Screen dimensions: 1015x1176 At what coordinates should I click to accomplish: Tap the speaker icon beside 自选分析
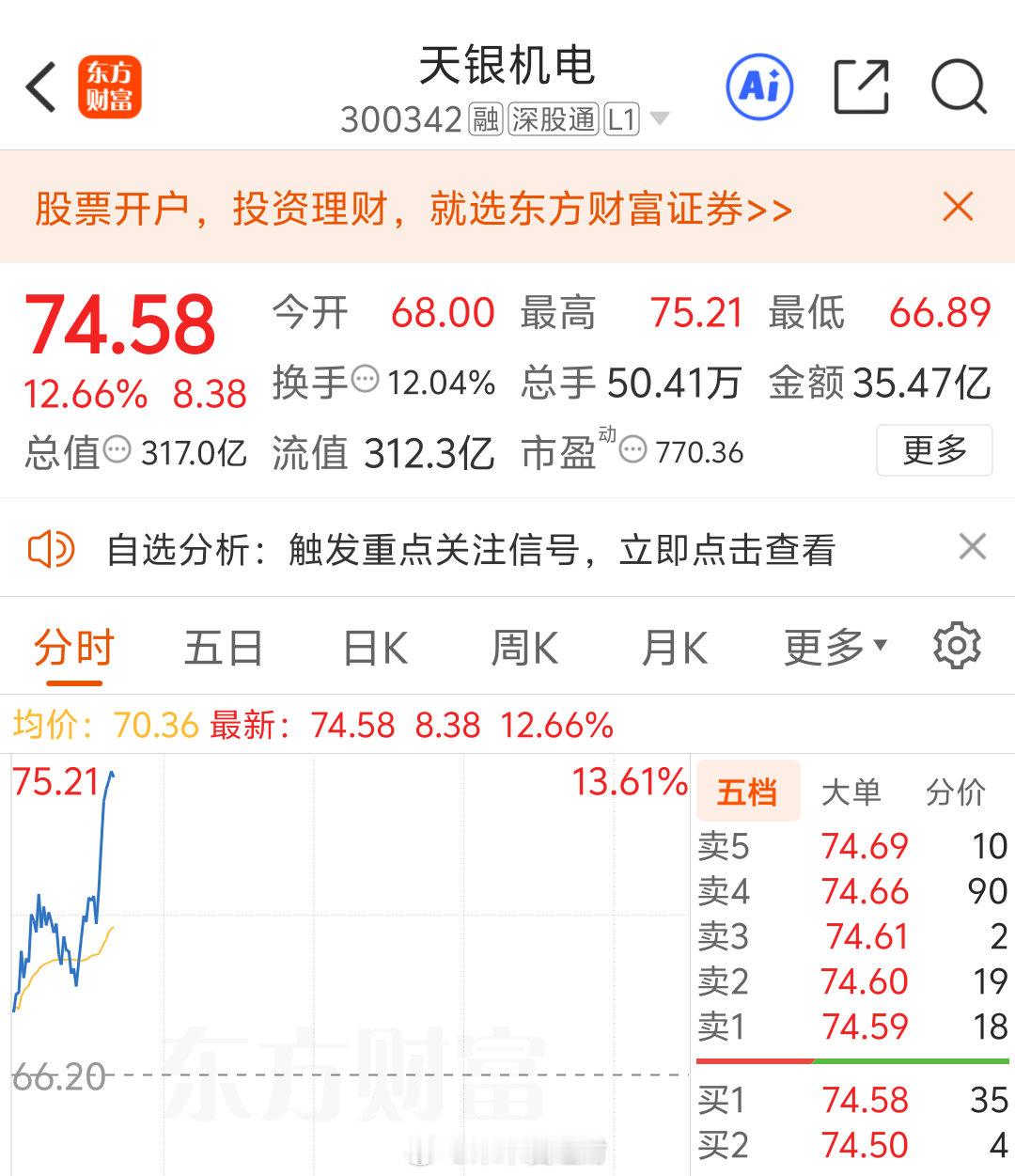51,550
